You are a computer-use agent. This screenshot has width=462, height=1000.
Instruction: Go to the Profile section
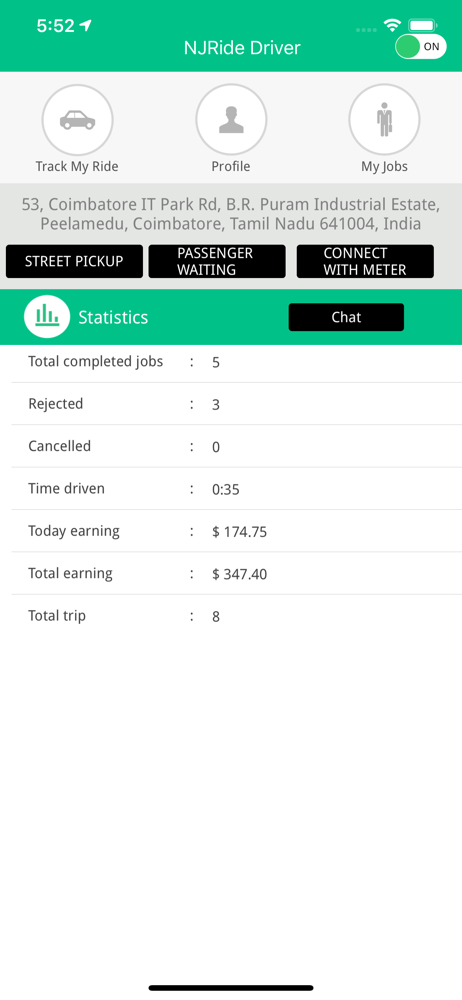pos(231,119)
